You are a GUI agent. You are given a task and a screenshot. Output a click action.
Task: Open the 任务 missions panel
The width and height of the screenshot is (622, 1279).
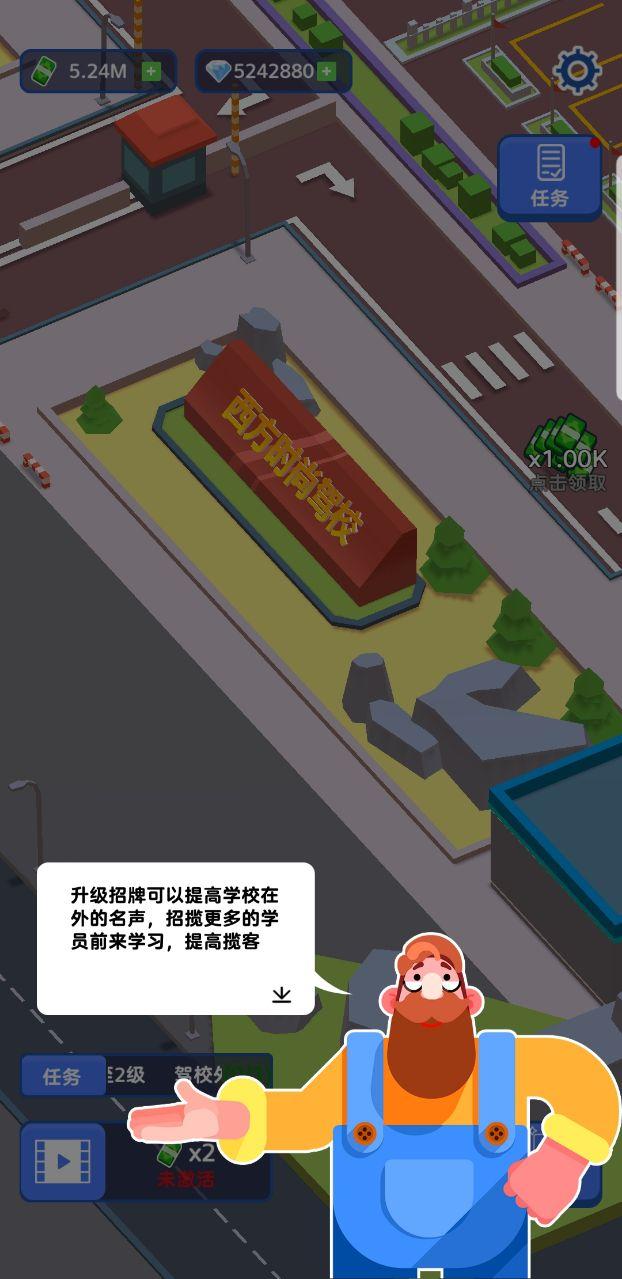pyautogui.click(x=549, y=176)
